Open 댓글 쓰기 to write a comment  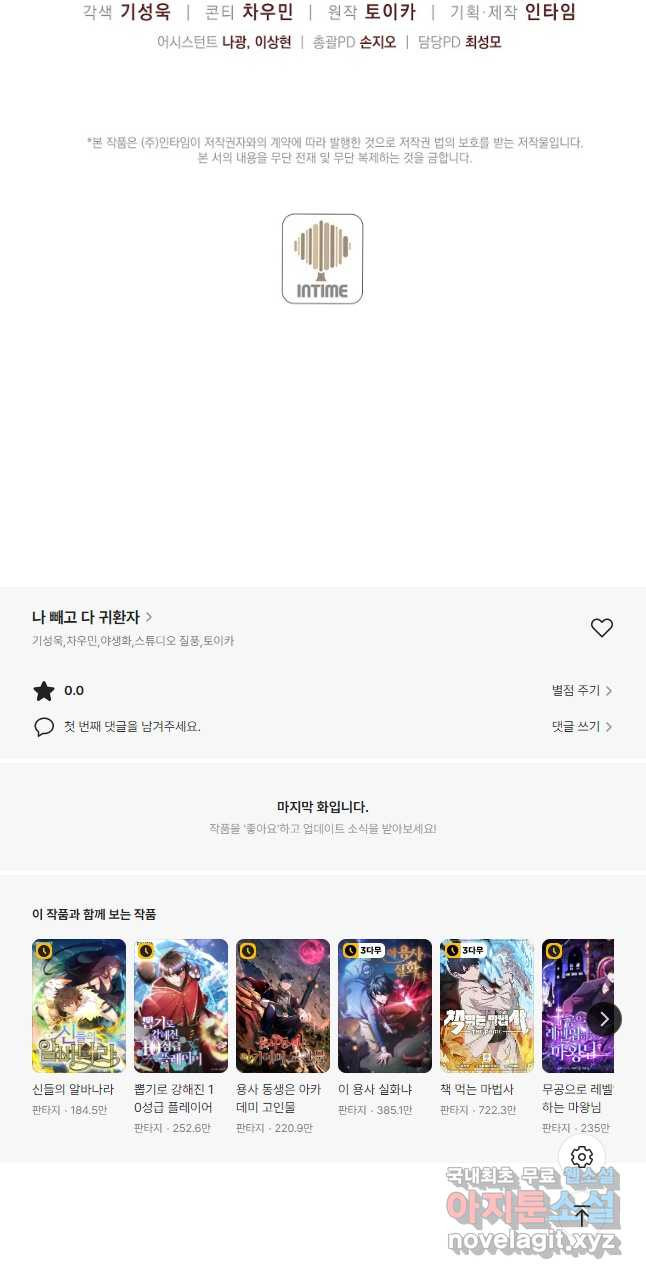[x=581, y=727]
